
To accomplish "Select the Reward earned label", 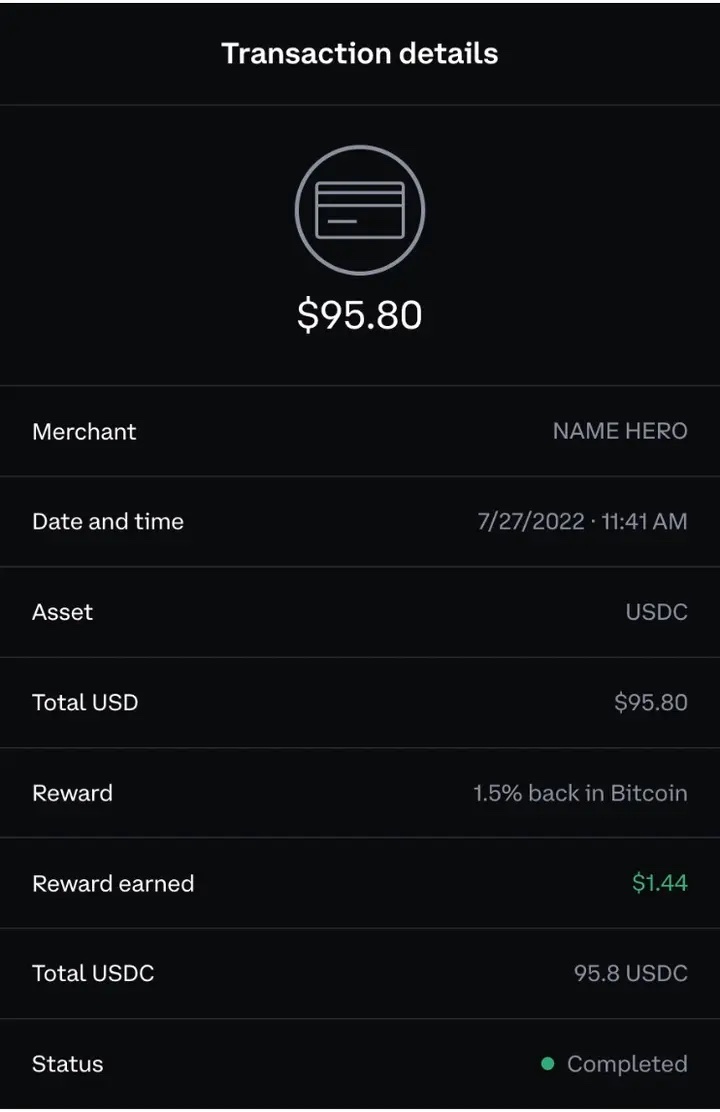I will point(113,883).
